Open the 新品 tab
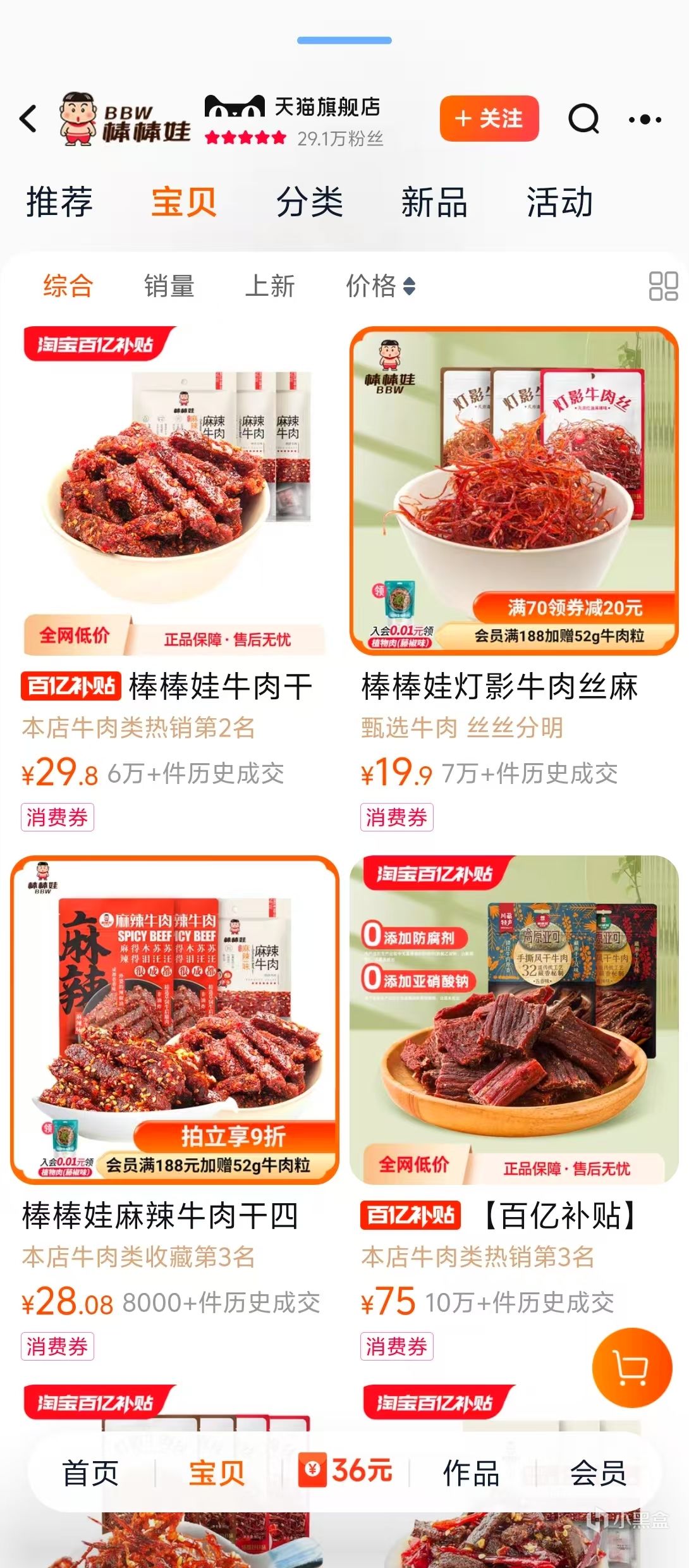Viewport: 689px width, 1568px height. 434,202
